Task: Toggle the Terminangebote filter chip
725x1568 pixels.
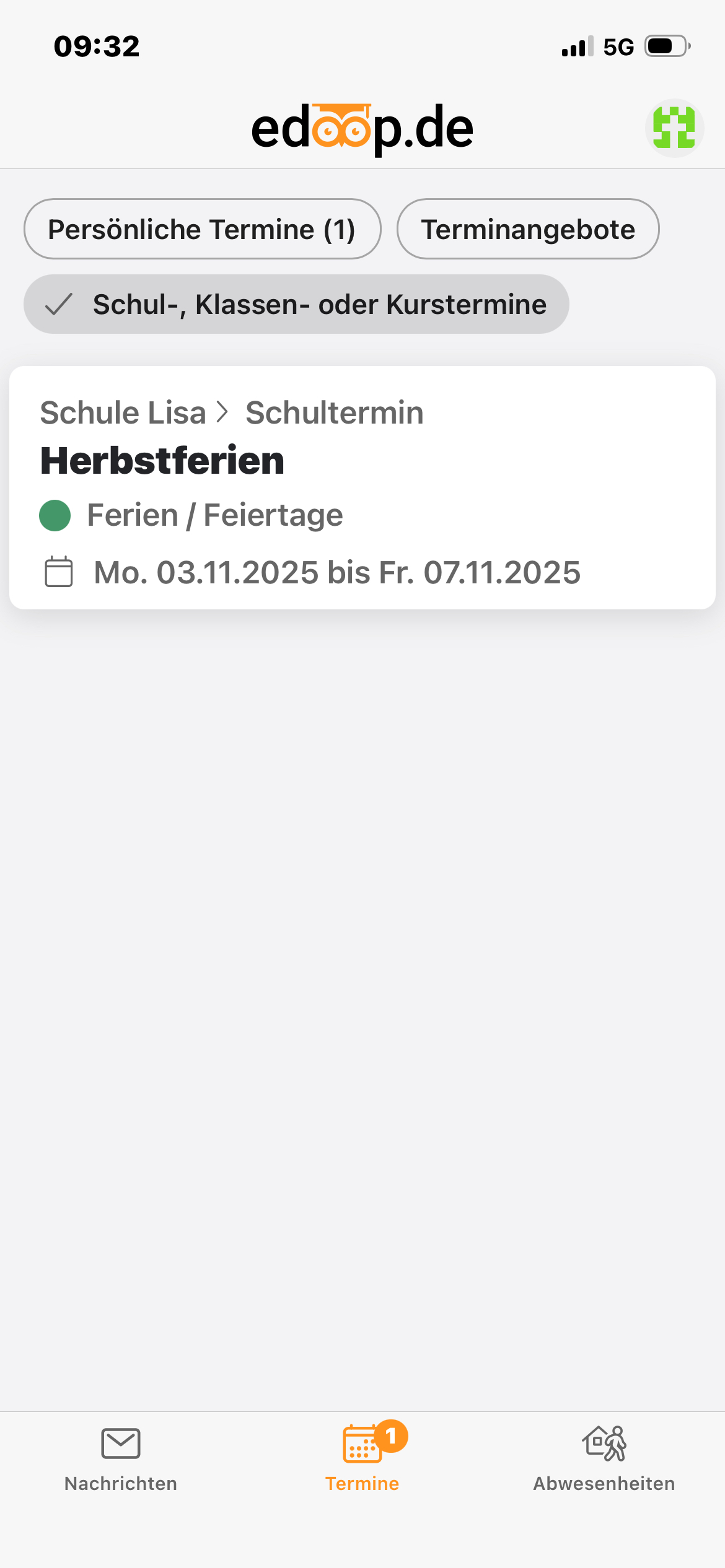Action: pos(528,229)
